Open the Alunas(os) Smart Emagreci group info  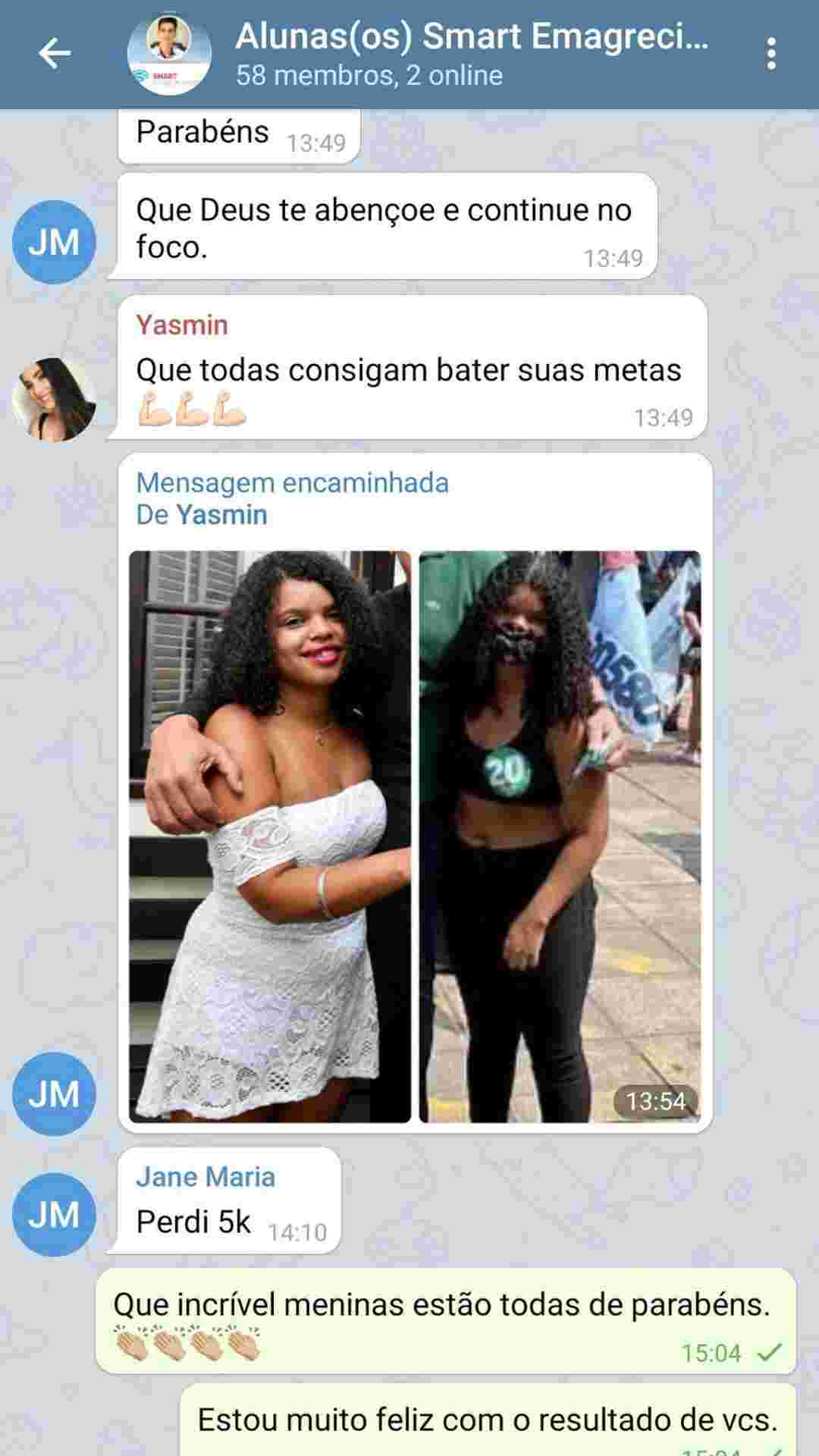point(470,54)
